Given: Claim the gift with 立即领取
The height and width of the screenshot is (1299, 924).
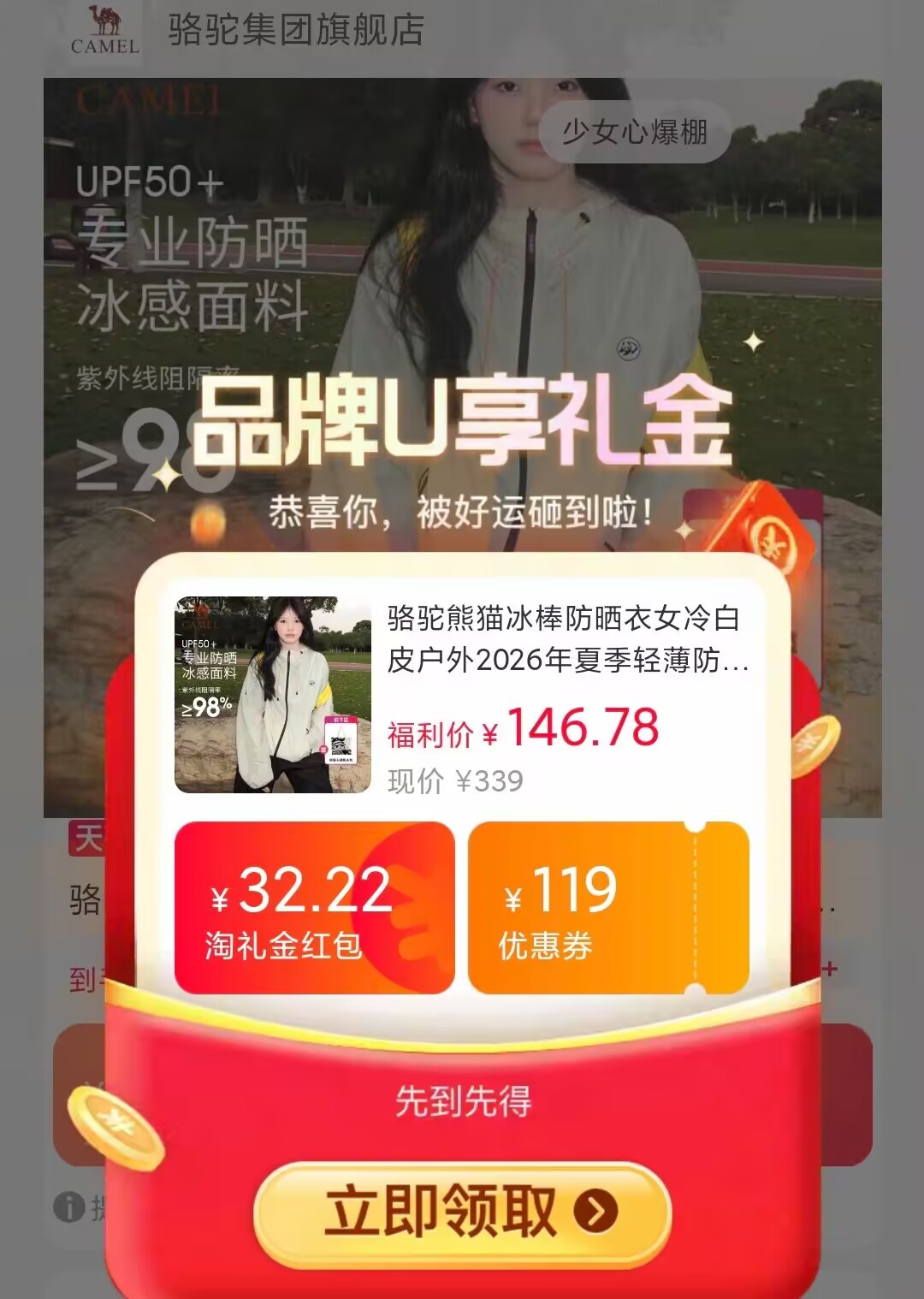Looking at the screenshot, I should [x=463, y=1213].
